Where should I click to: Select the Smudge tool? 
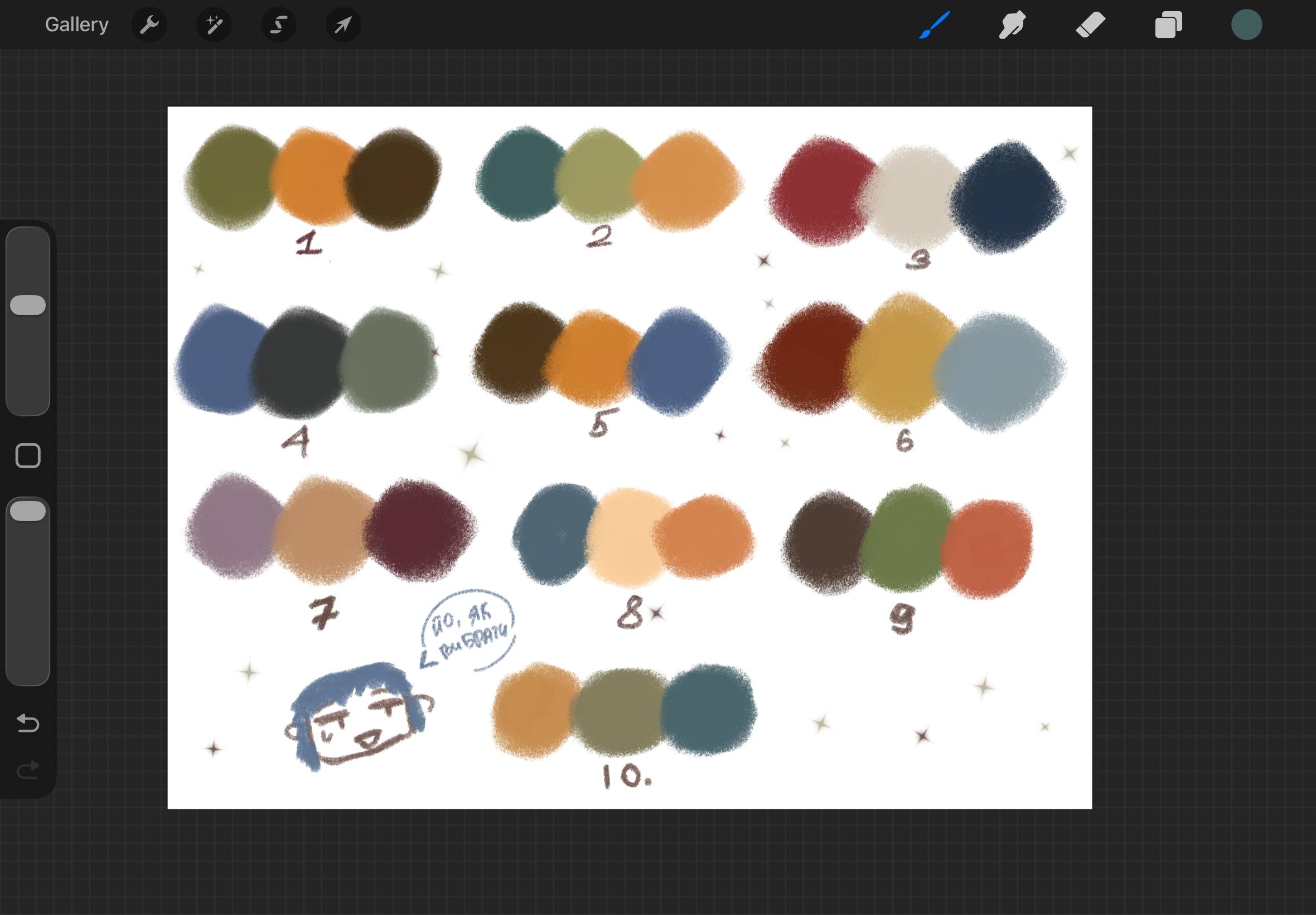(1012, 25)
